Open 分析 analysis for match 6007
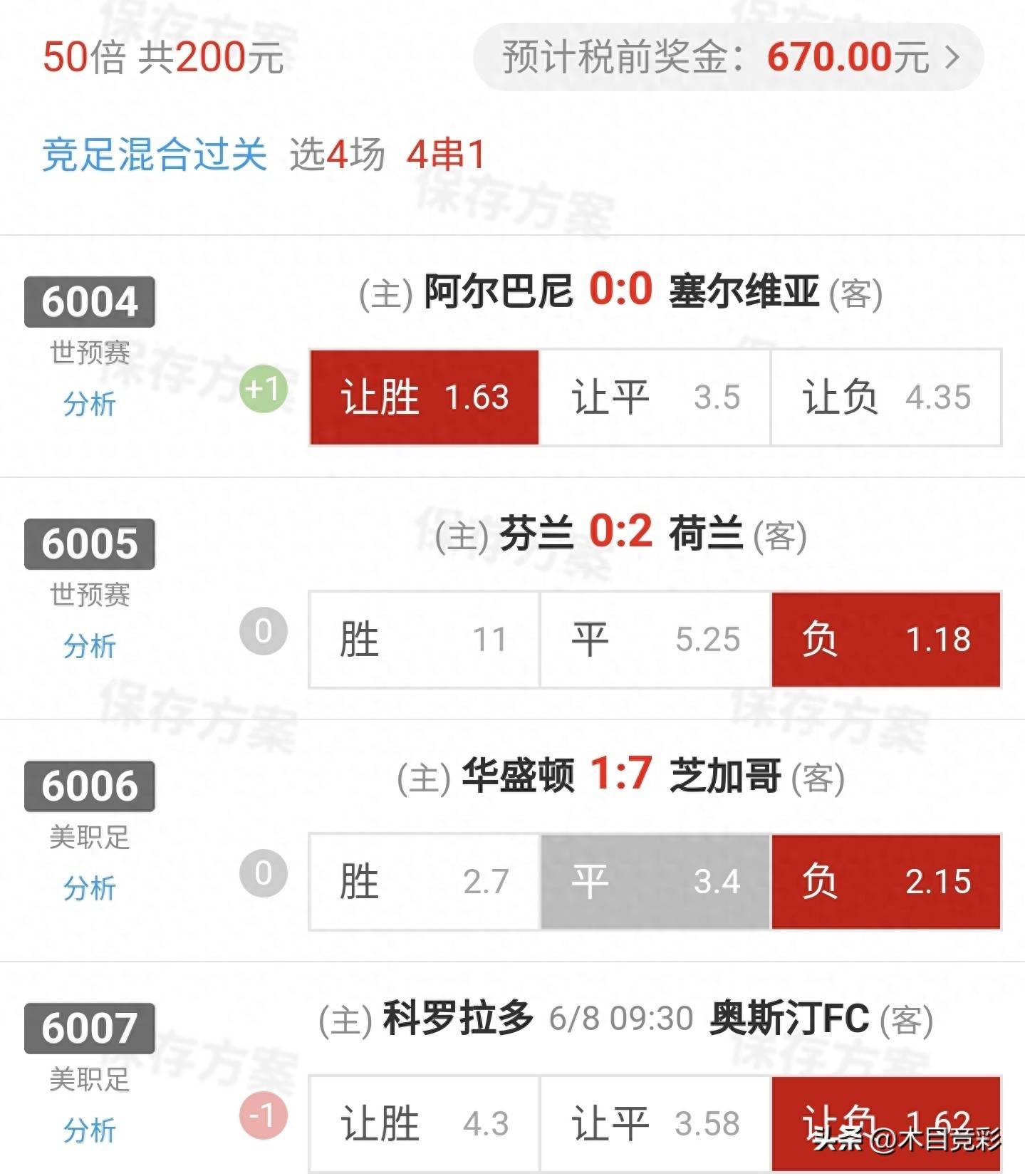This screenshot has width=1025, height=1176. coord(88,1129)
